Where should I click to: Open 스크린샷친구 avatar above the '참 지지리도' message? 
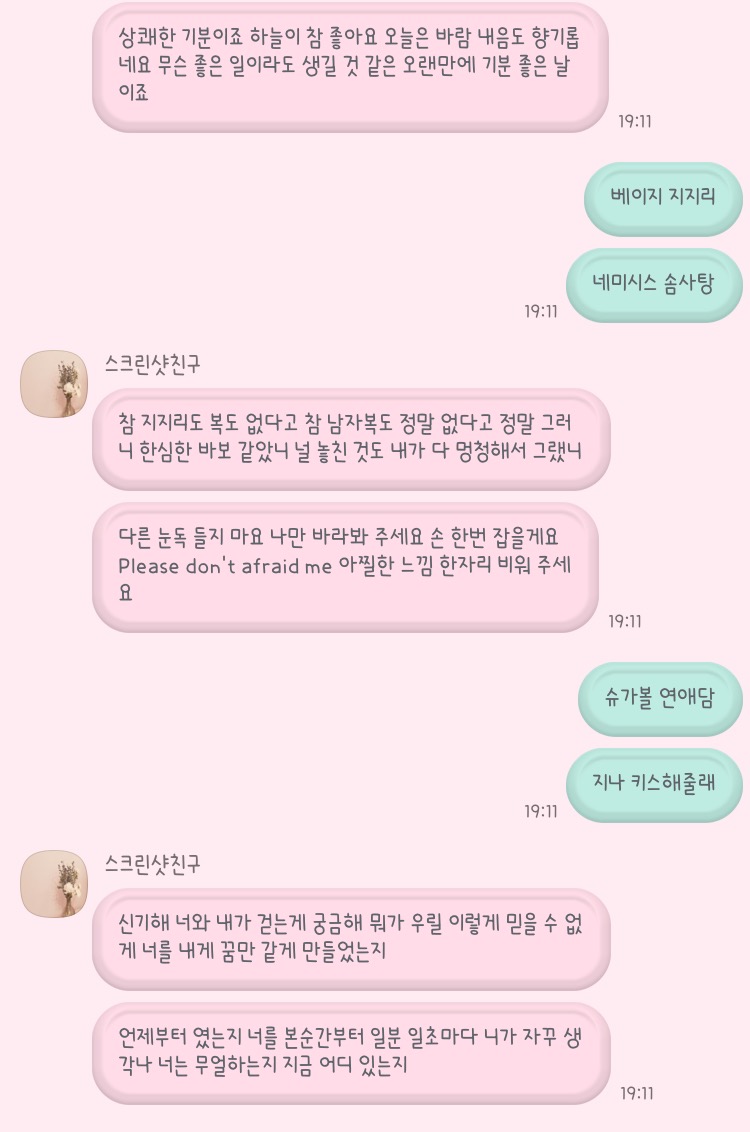click(54, 383)
